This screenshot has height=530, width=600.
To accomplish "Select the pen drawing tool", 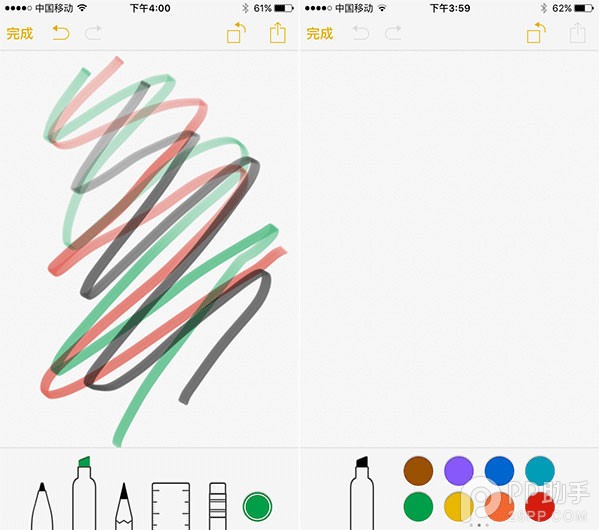I will tap(42, 505).
